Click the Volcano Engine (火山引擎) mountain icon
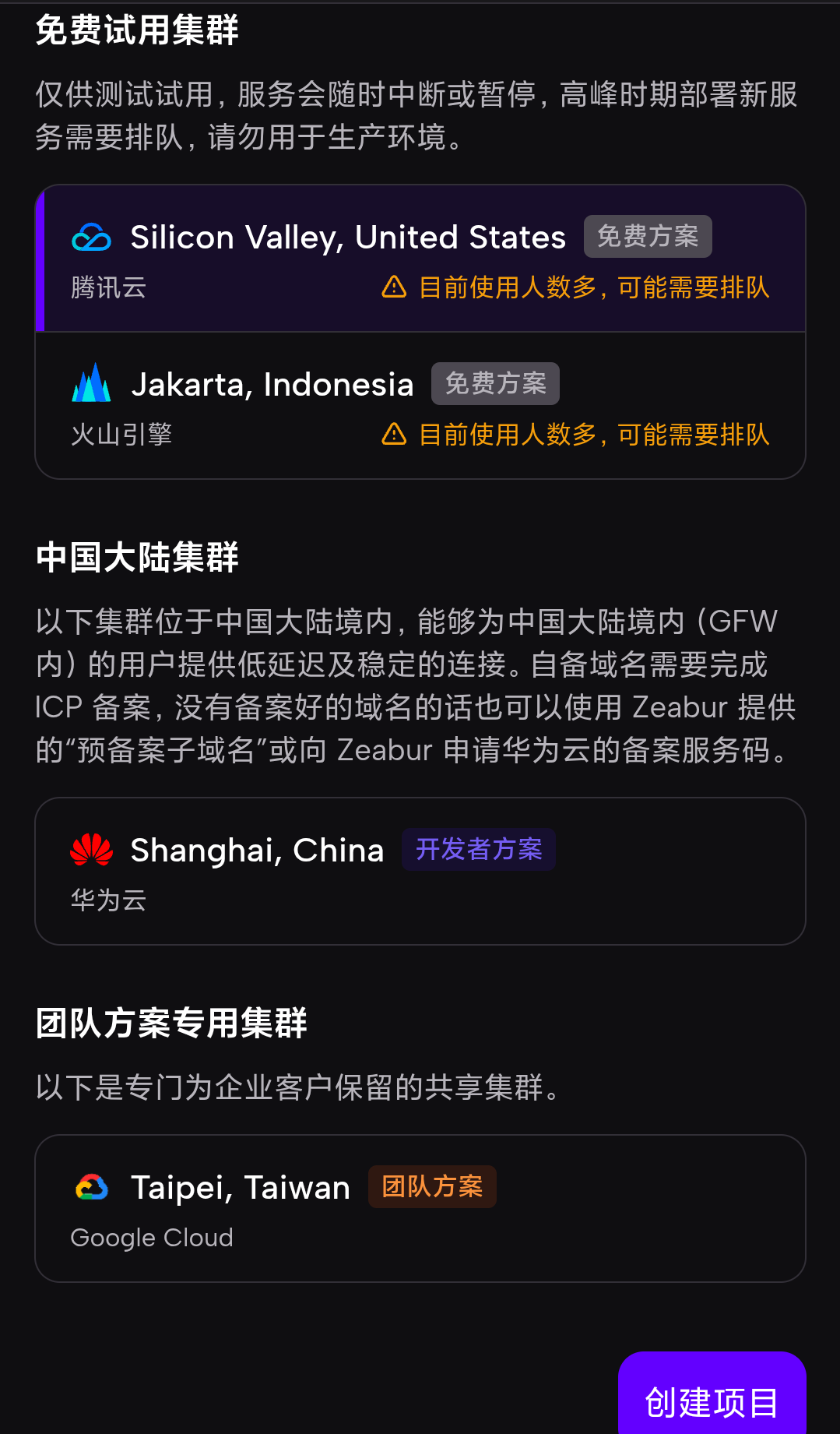 [x=90, y=383]
